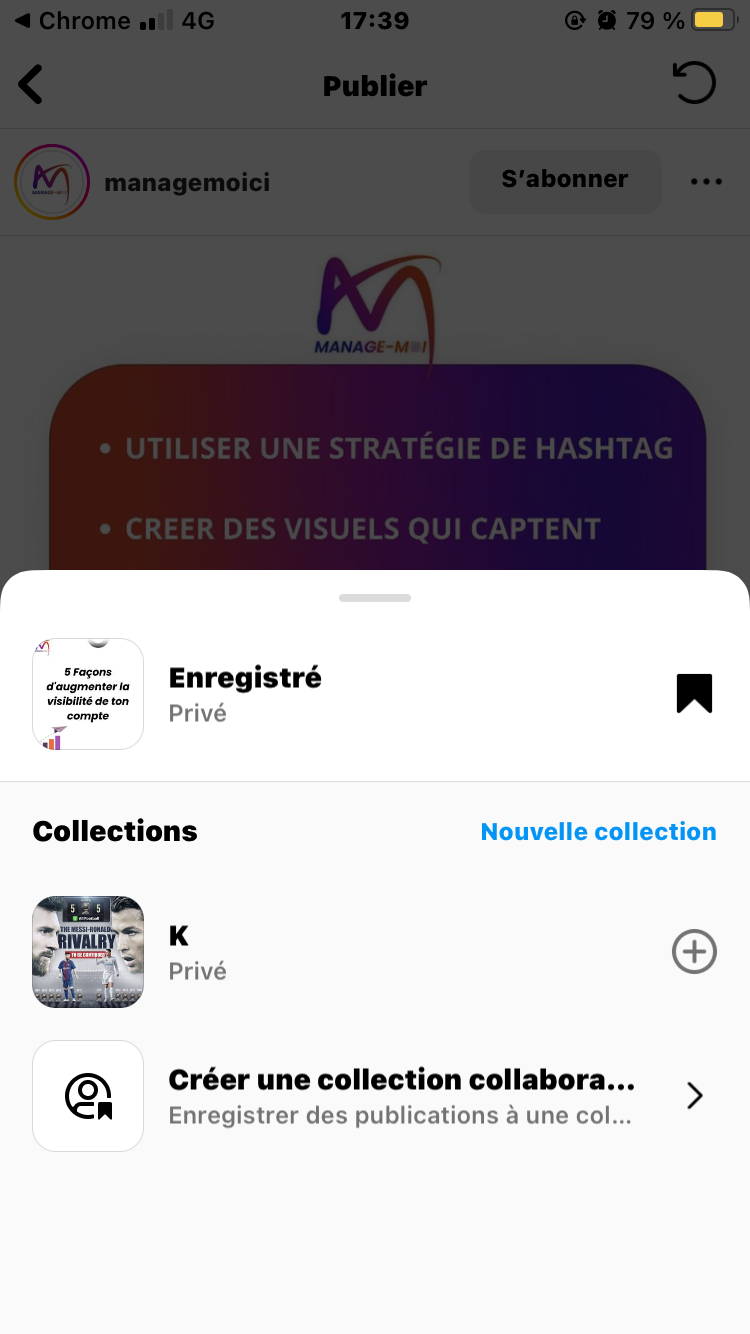Image resolution: width=750 pixels, height=1334 pixels.
Task: Tap the sheet's grabber handle
Action: click(x=375, y=598)
